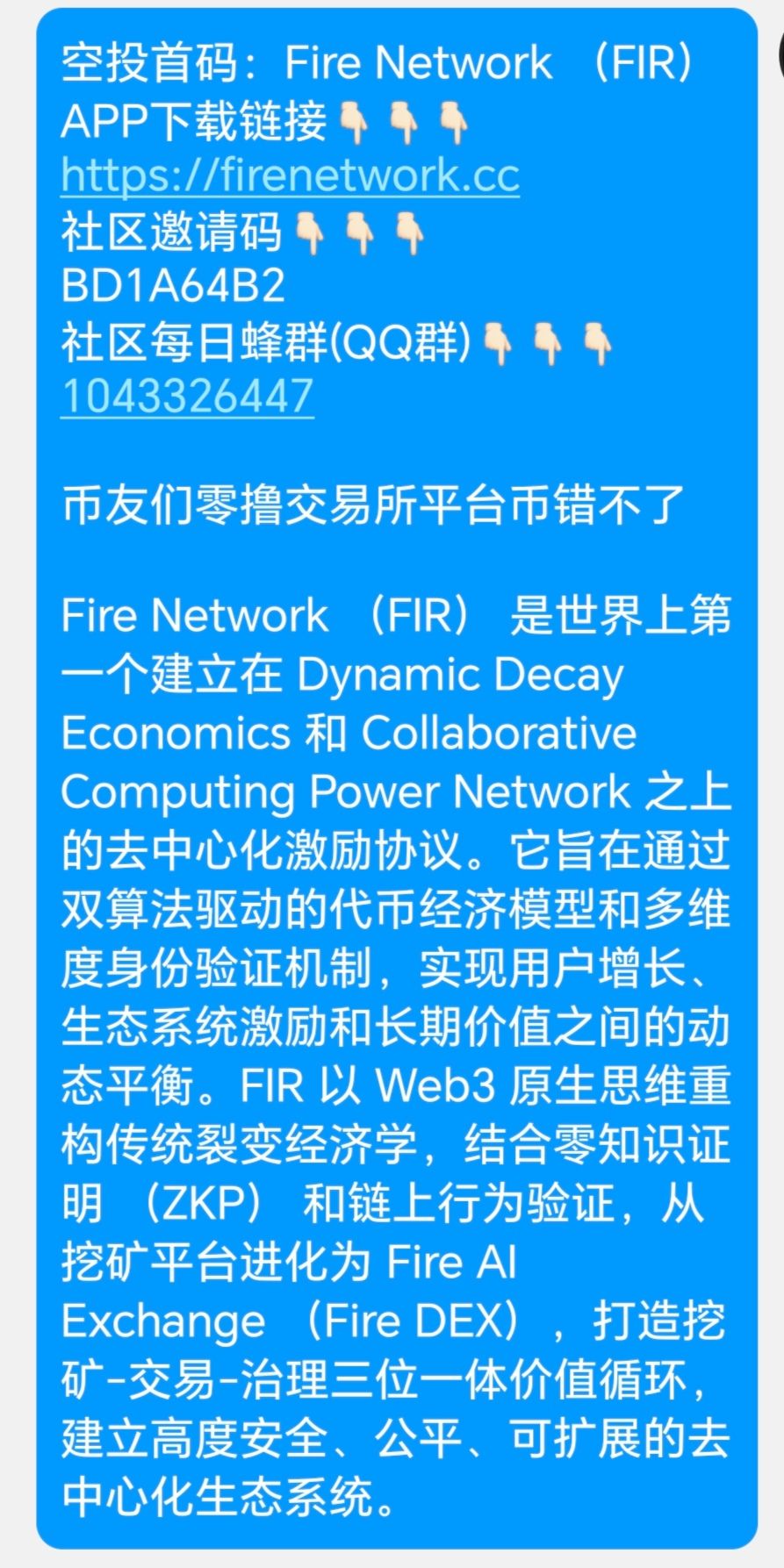Open the firenetwork.cc download link
This screenshot has width=784, height=1568.
pyautogui.click(x=290, y=175)
